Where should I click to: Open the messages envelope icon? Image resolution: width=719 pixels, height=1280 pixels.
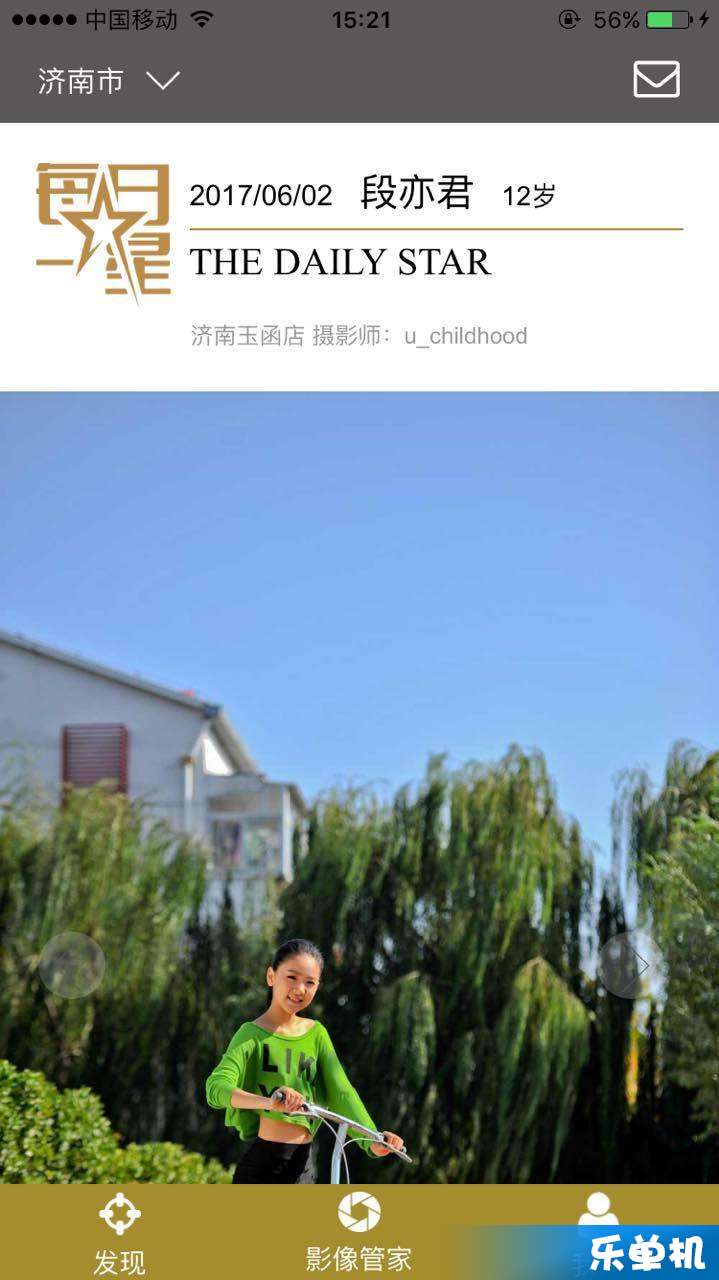656,80
